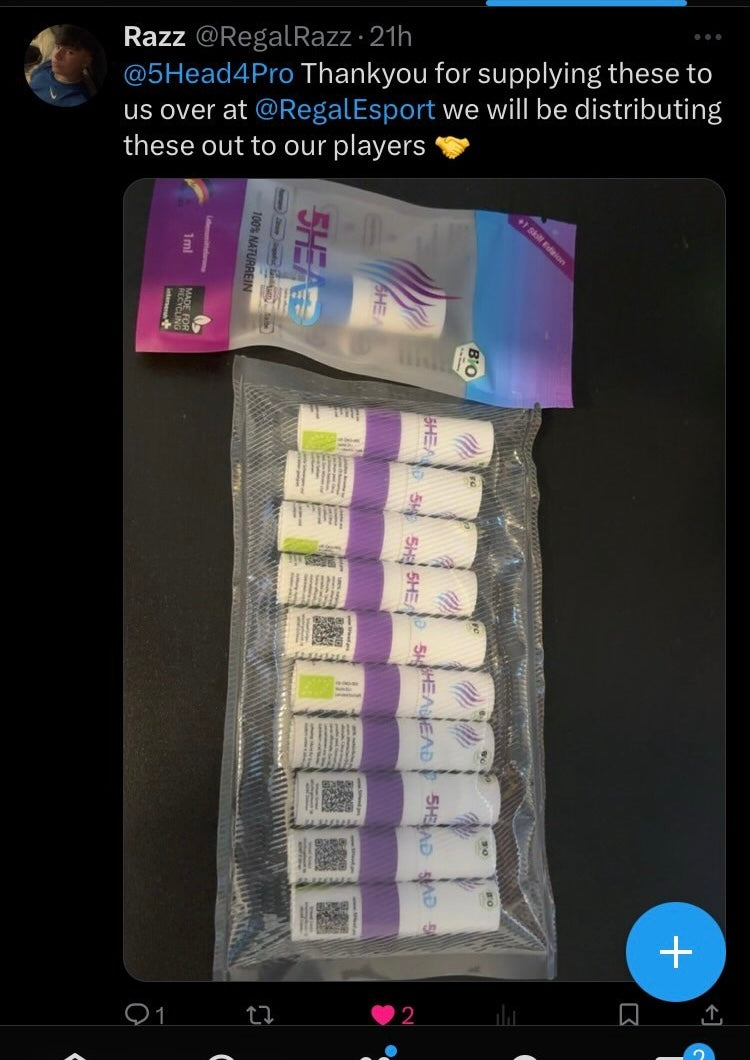750x1060 pixels.
Task: Reply to Razz's tweet
Action: [145, 1016]
